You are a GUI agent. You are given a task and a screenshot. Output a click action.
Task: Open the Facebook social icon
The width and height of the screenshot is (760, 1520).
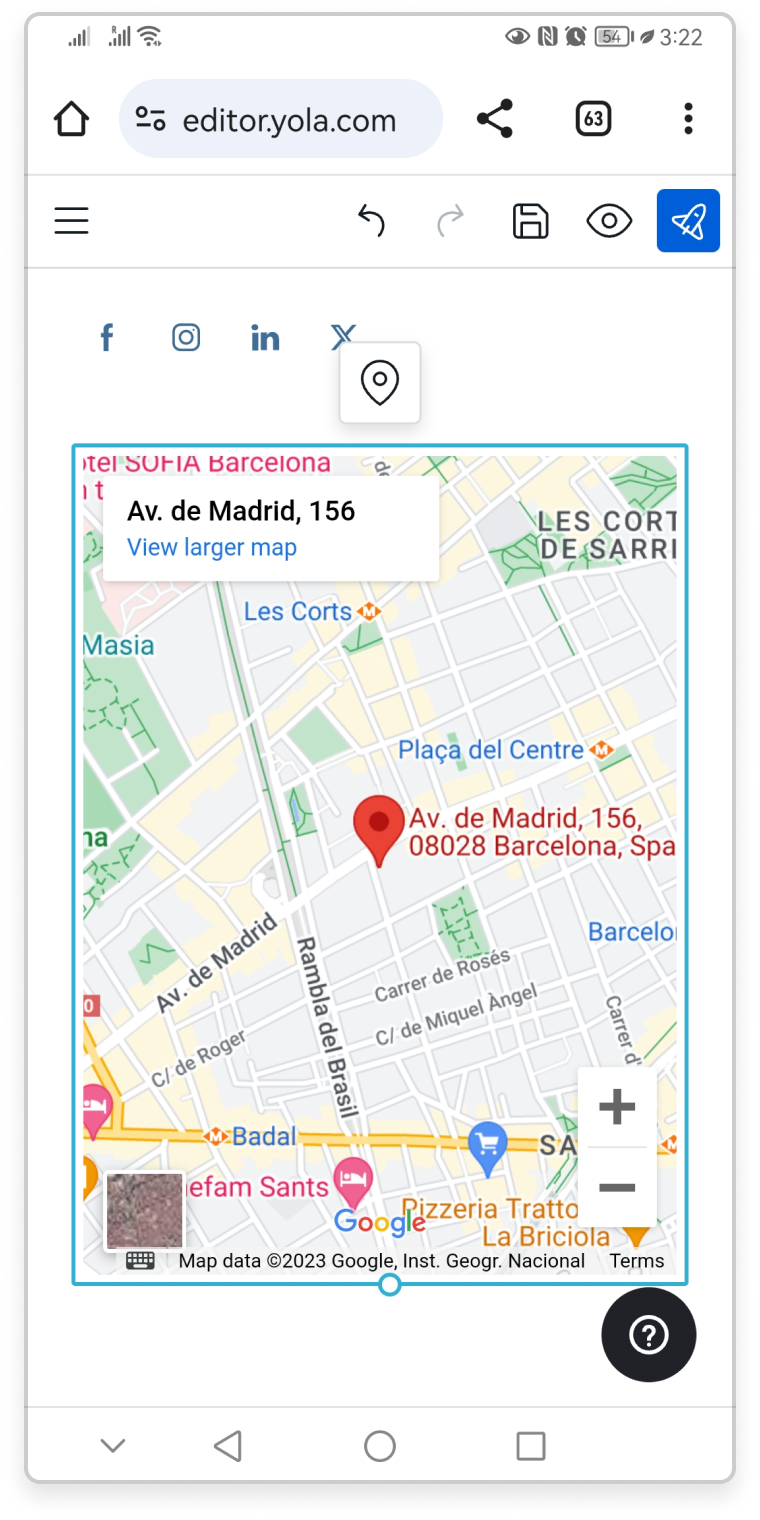pos(107,338)
